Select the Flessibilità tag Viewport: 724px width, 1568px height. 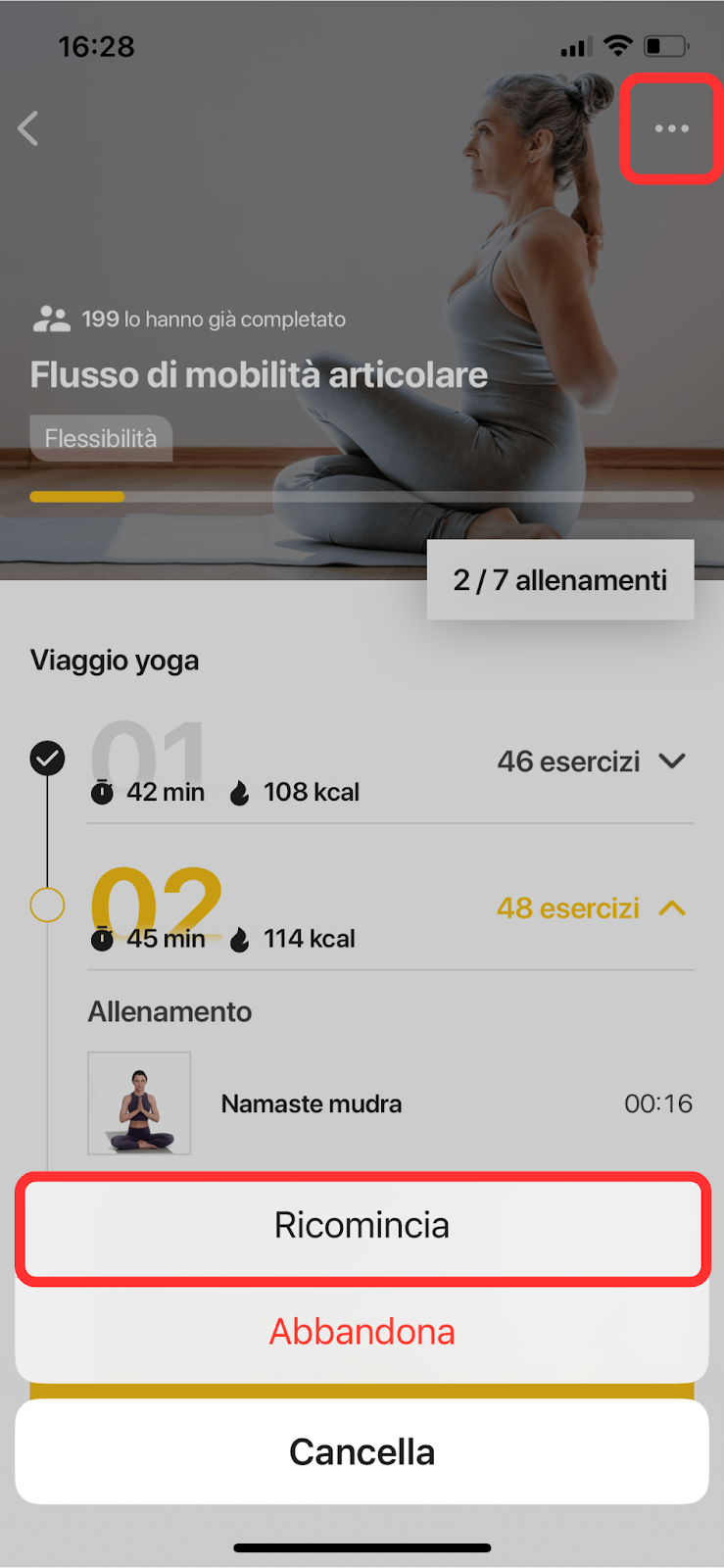[x=101, y=438]
